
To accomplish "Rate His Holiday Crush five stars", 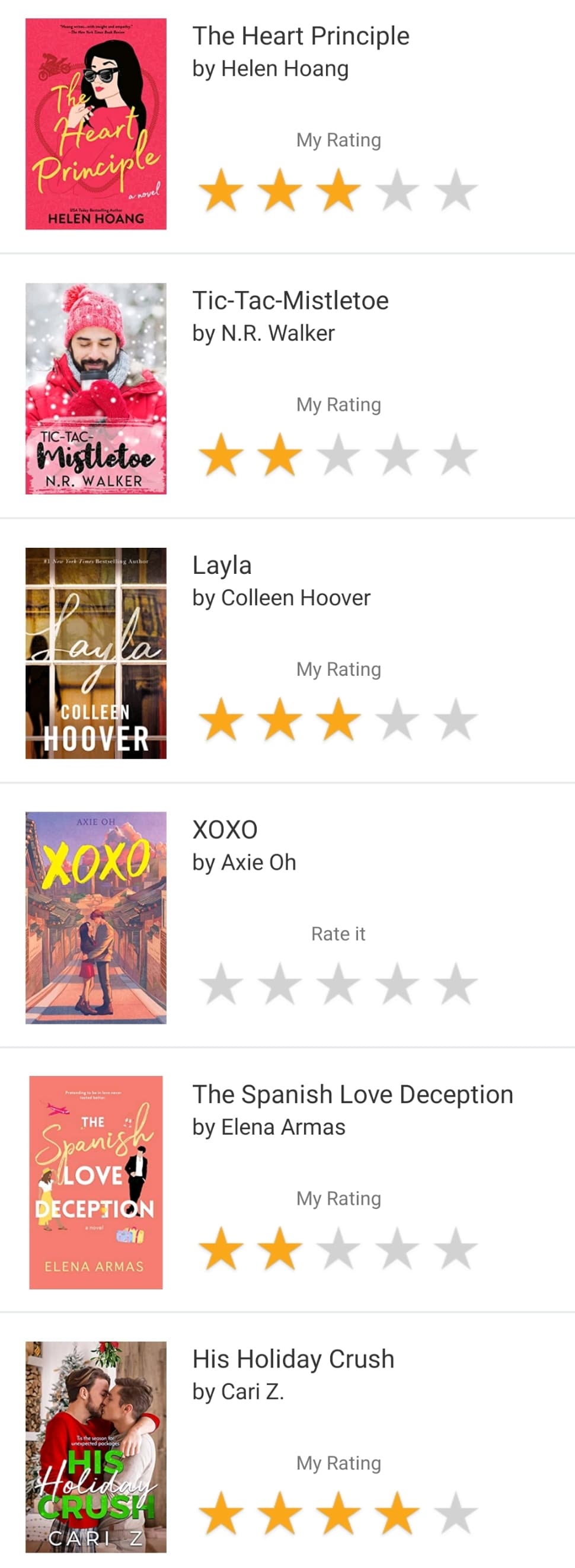I will pyautogui.click(x=455, y=1513).
